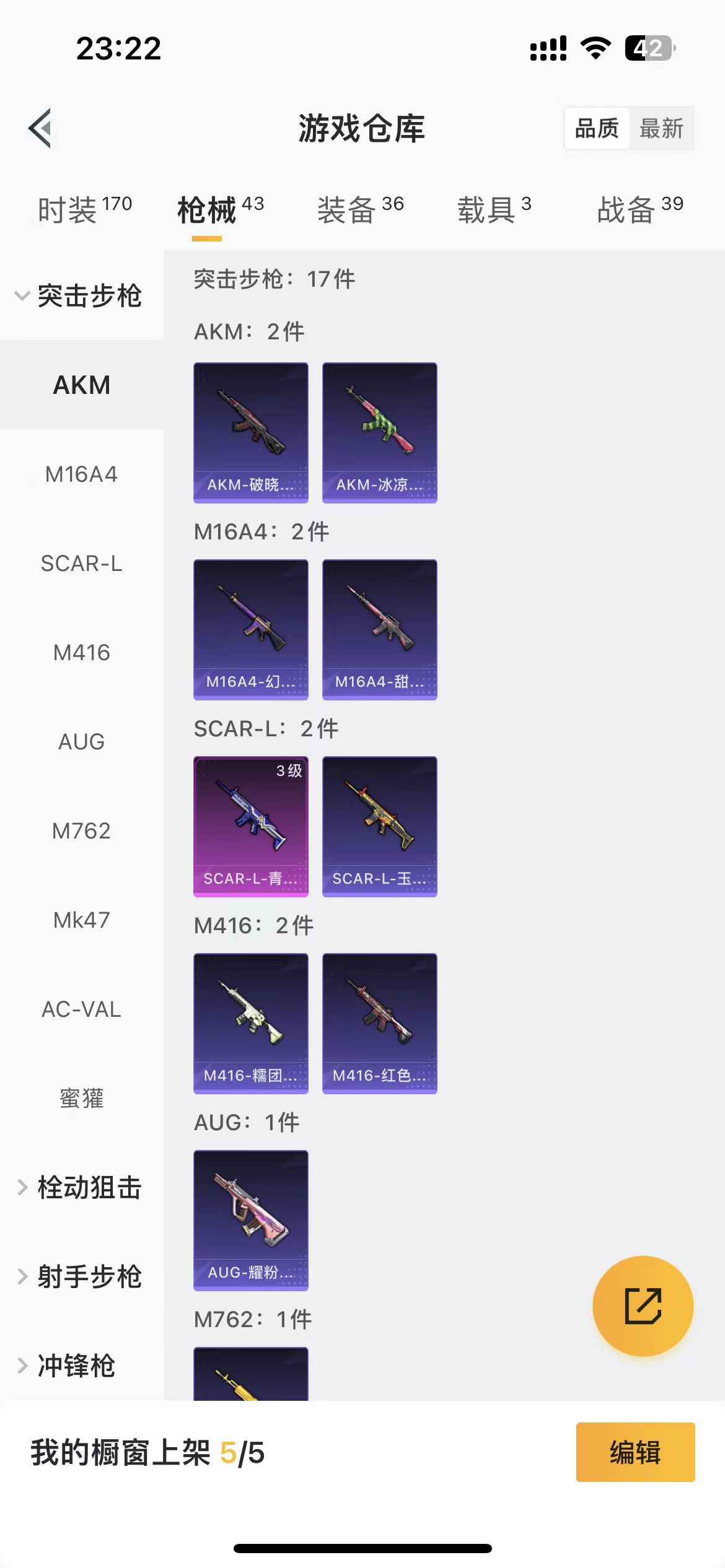The height and width of the screenshot is (1568, 725).
Task: Collapse the 突击步枪 category
Action: 81,296
